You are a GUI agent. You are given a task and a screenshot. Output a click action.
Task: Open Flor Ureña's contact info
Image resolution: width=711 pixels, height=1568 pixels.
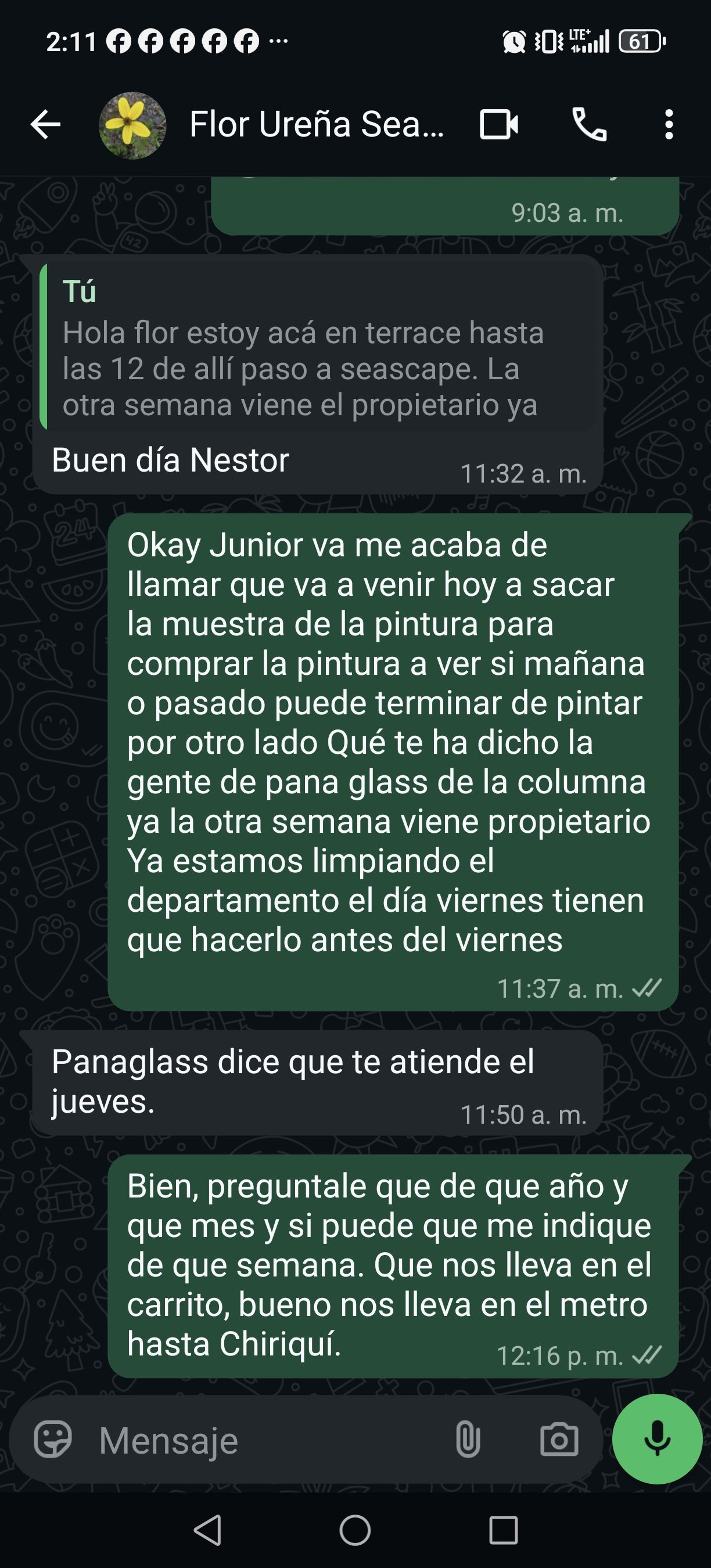tap(317, 125)
